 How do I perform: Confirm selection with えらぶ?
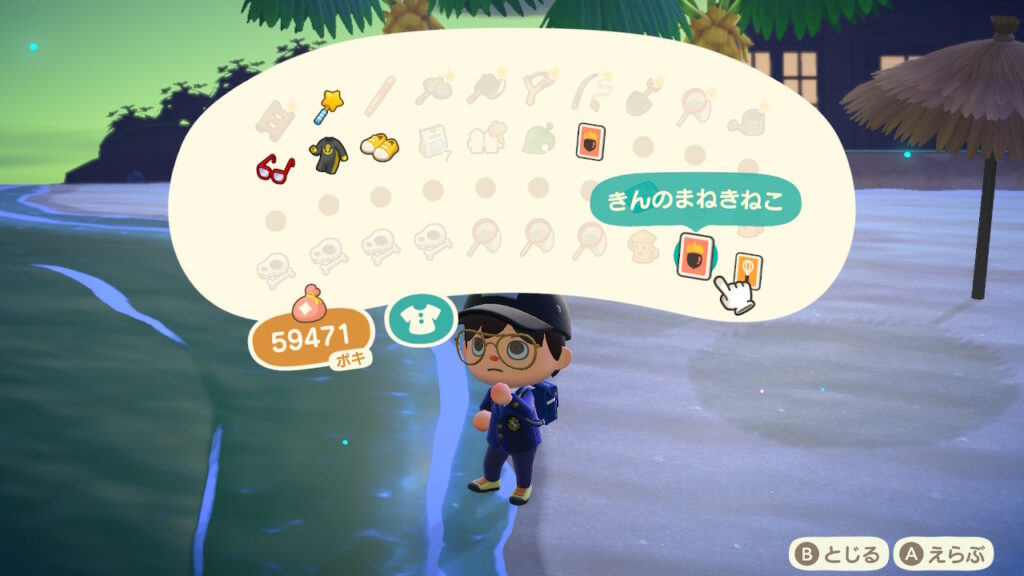pyautogui.click(x=945, y=553)
